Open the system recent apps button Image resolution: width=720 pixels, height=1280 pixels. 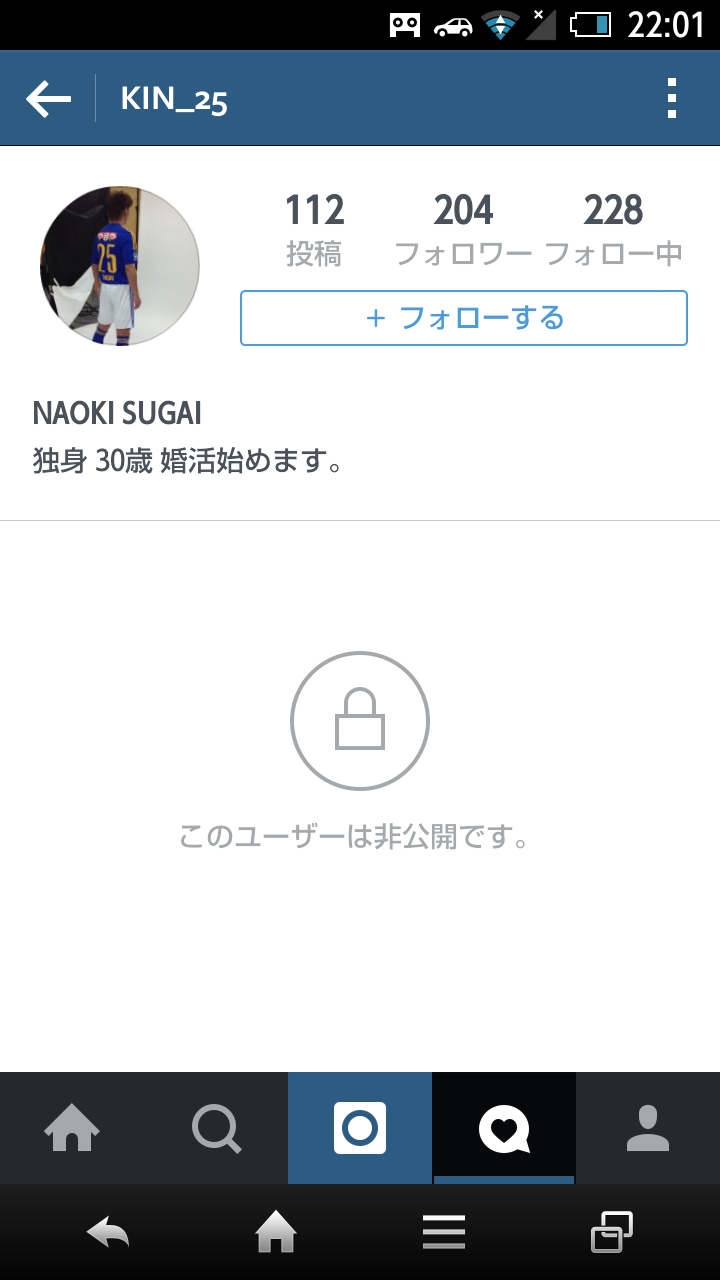pyautogui.click(x=612, y=1232)
